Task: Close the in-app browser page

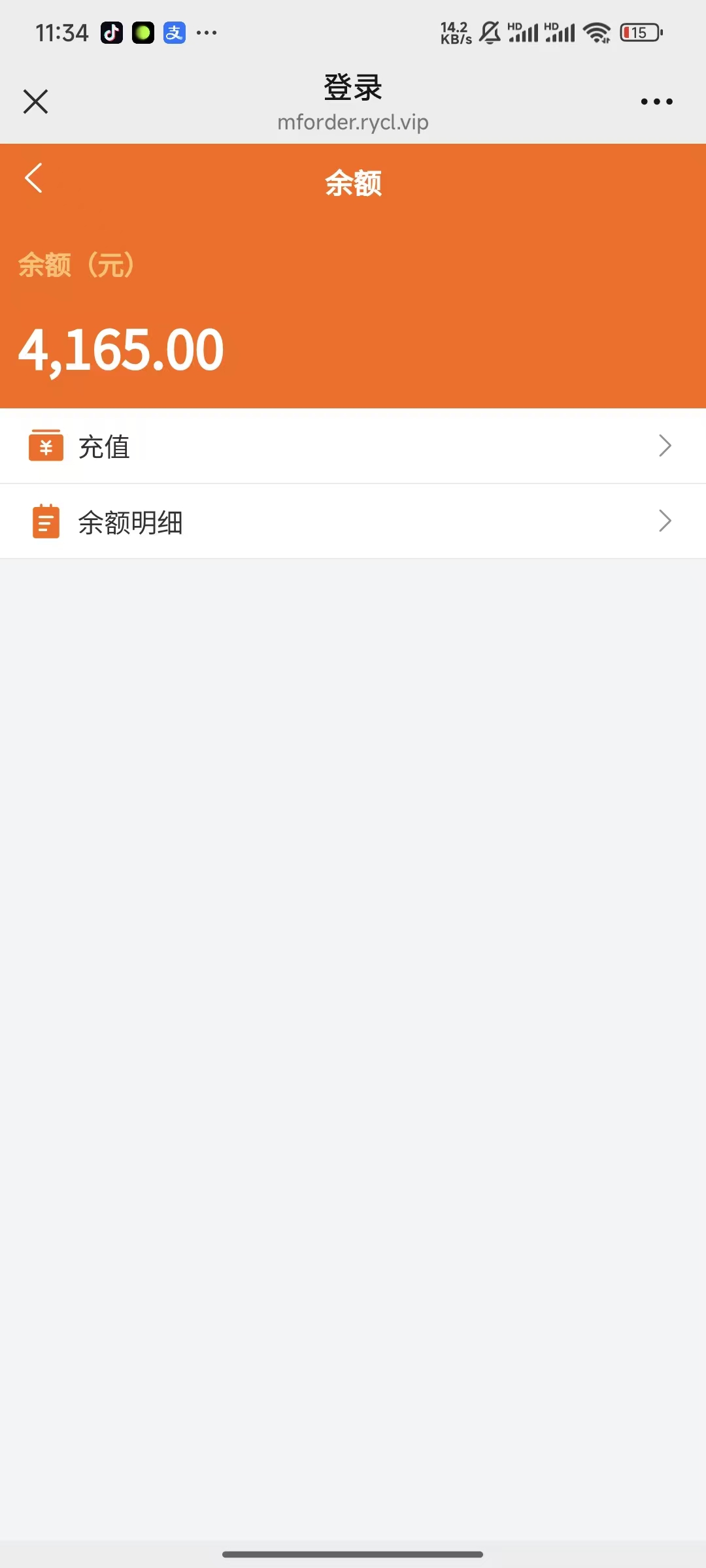Action: pos(36,102)
